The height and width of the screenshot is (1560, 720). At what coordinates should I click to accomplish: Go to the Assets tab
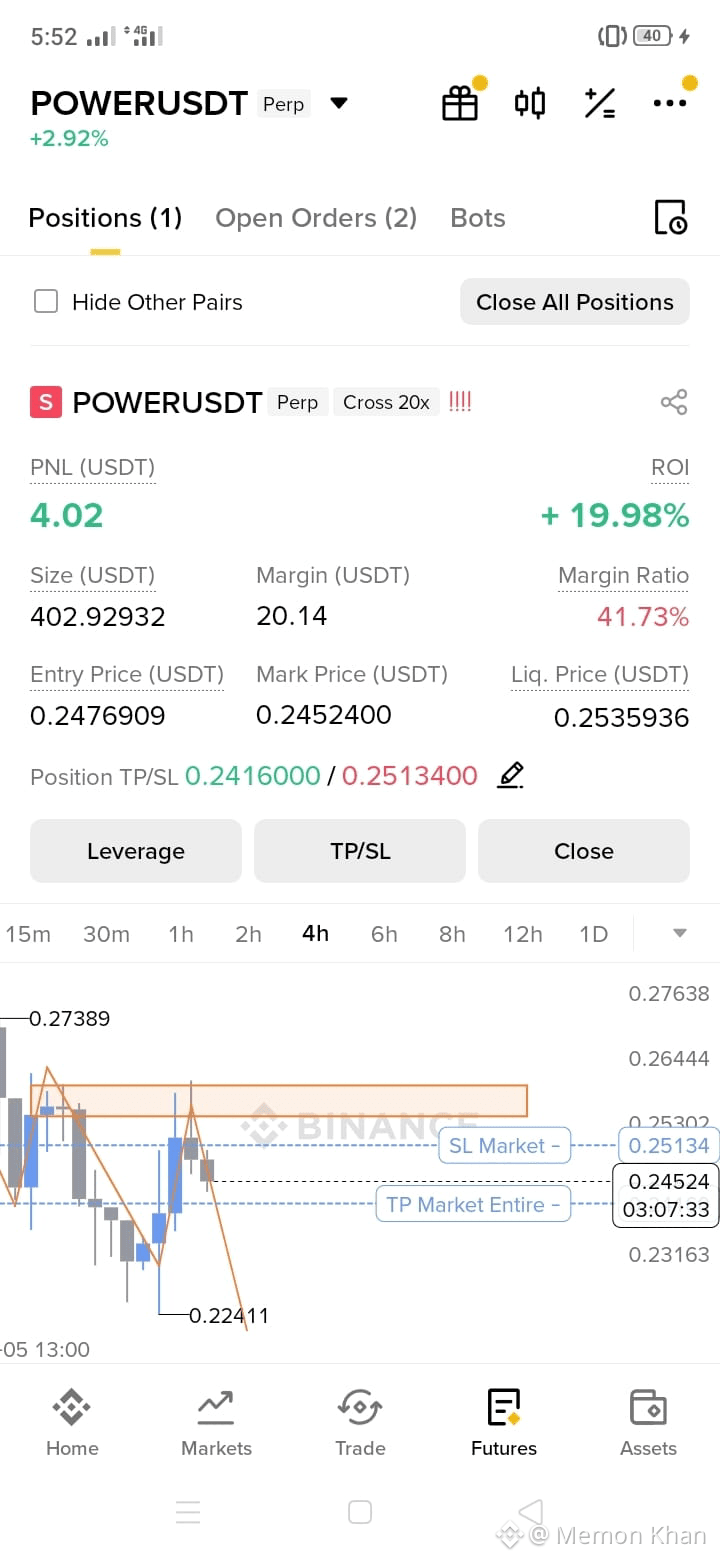(648, 1422)
